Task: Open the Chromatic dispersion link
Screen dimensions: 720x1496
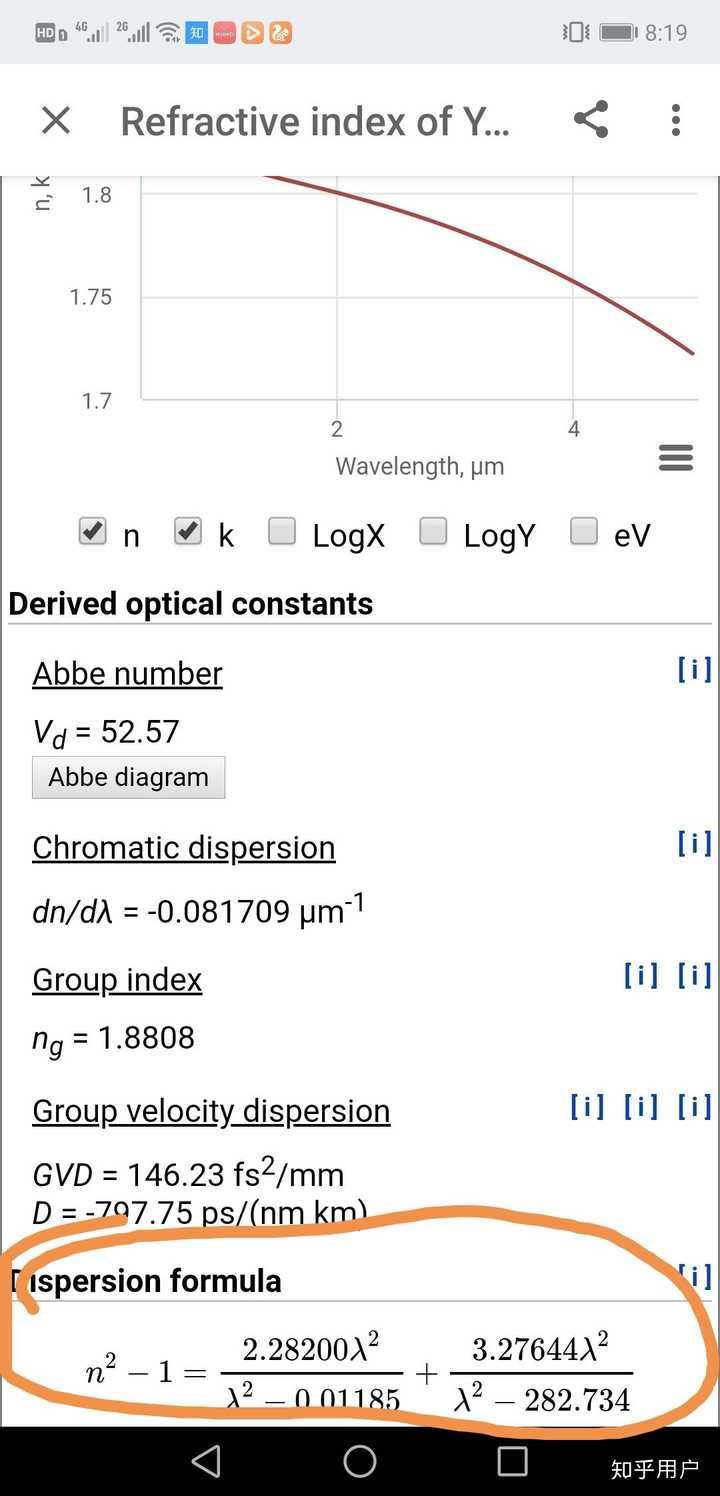Action: (184, 847)
